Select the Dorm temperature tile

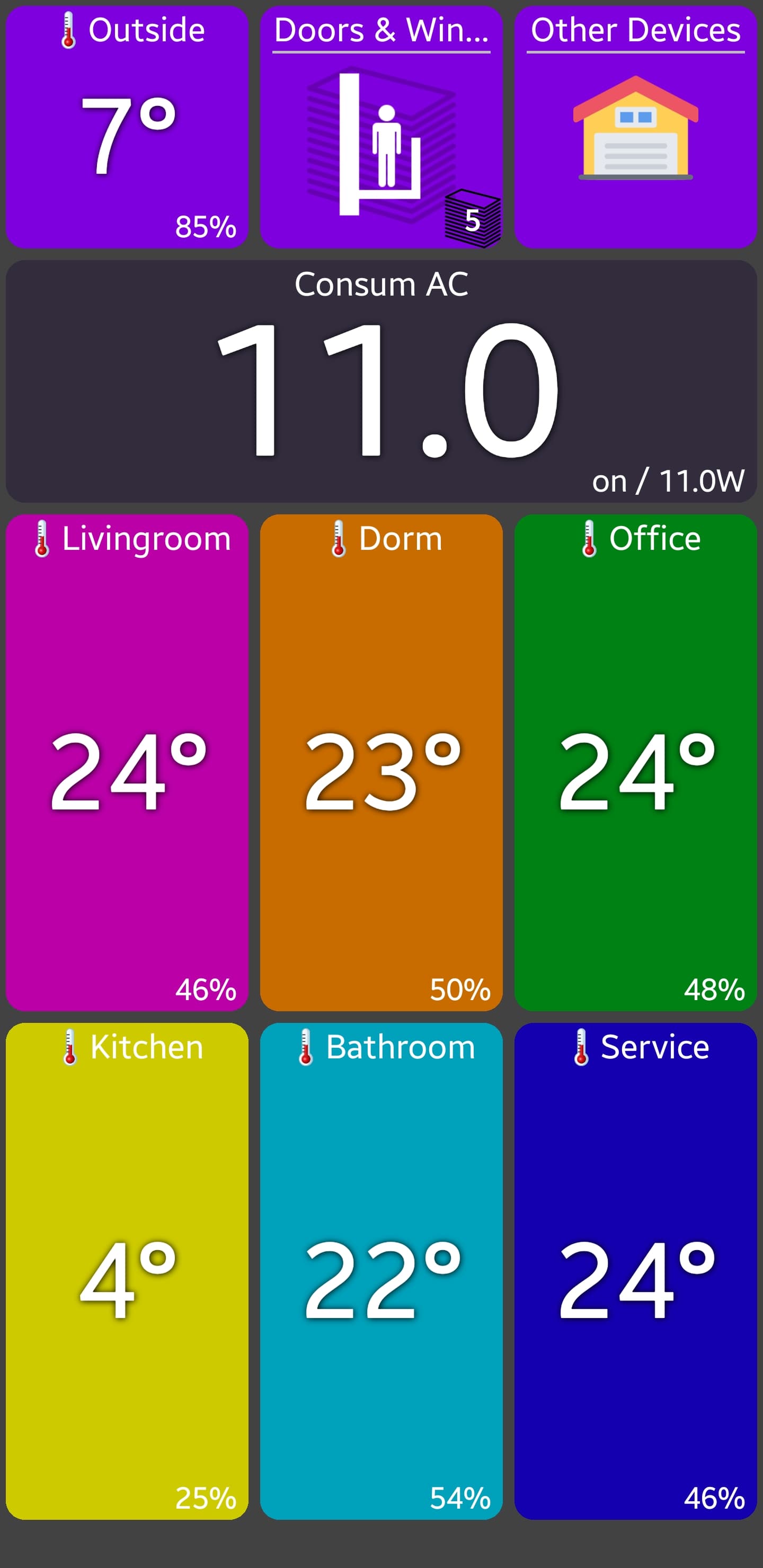coord(381,763)
